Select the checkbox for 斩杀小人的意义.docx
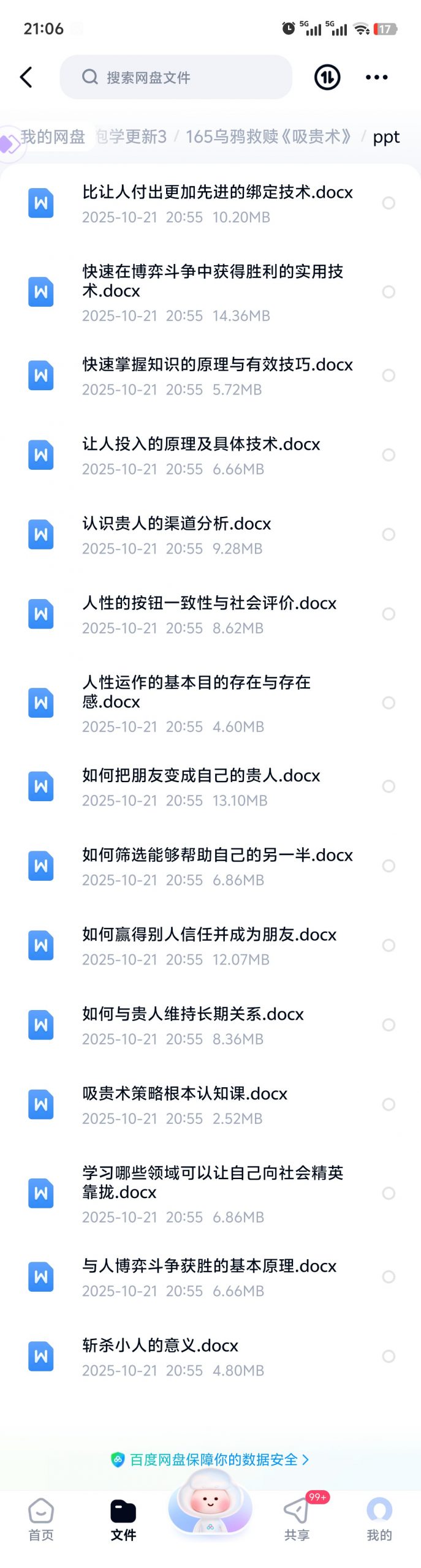Image resolution: width=421 pixels, height=1568 pixels. pyautogui.click(x=389, y=1356)
